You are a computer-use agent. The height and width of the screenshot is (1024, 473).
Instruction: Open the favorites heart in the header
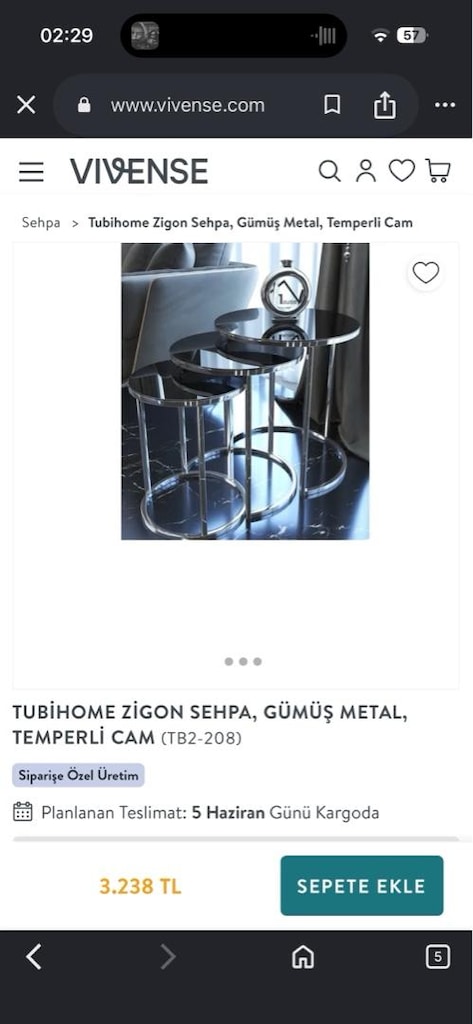point(402,171)
